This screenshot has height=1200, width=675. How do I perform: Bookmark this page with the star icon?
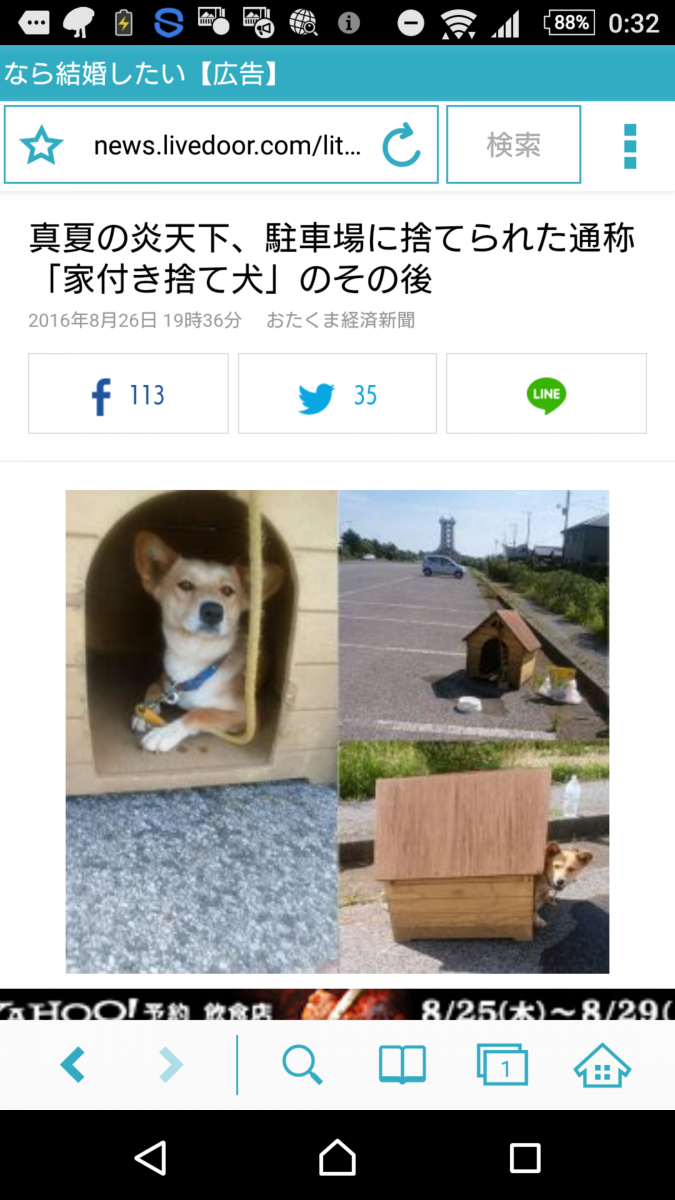tap(42, 146)
